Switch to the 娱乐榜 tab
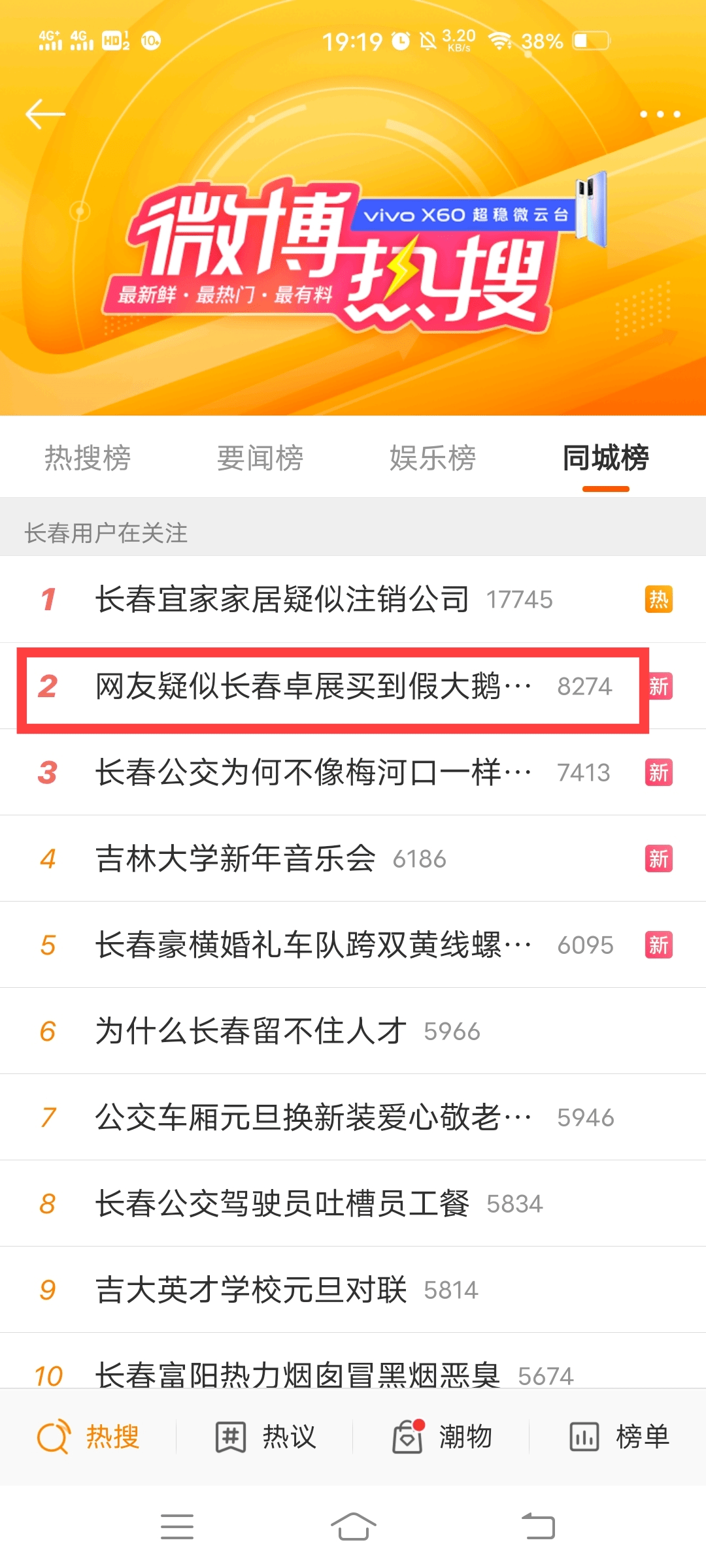Image resolution: width=706 pixels, height=1568 pixels. (433, 457)
